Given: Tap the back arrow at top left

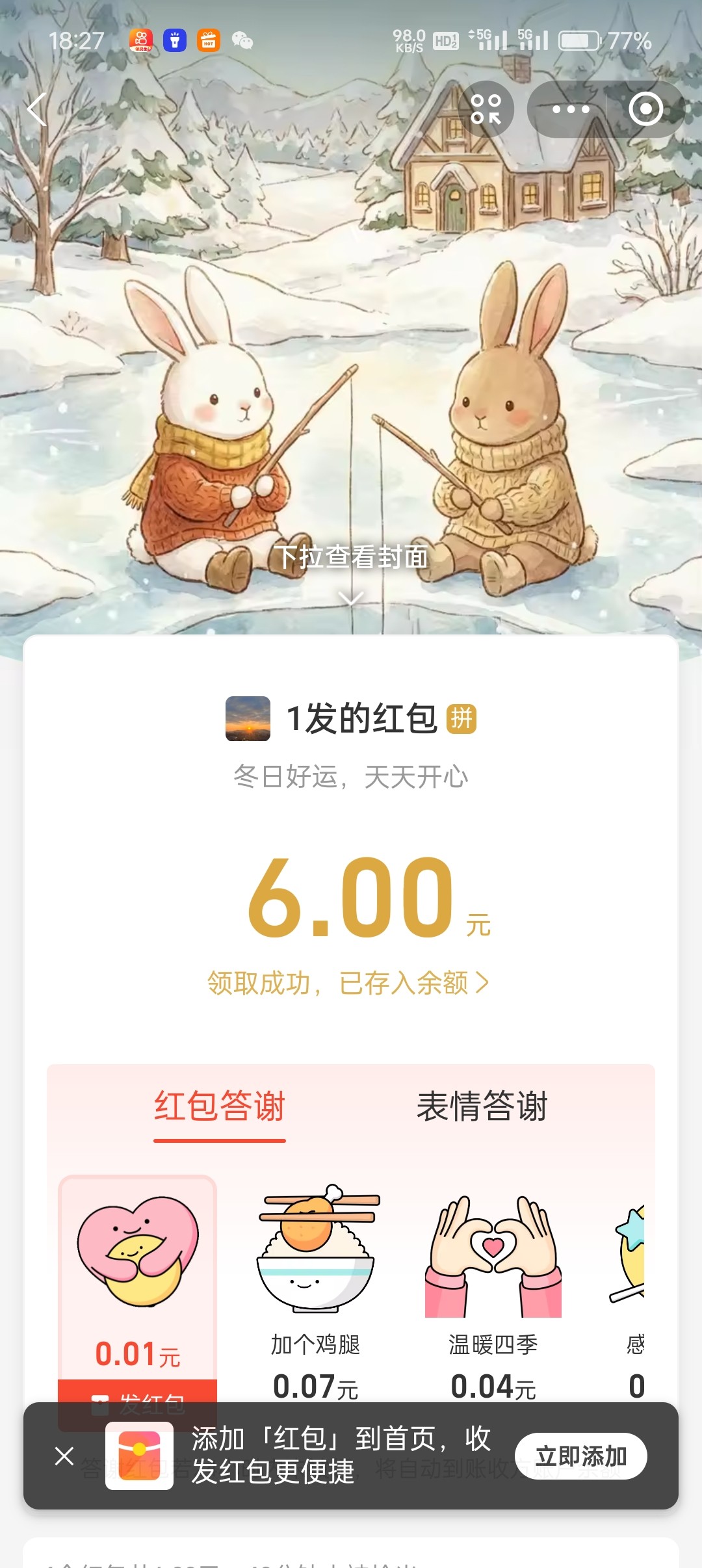Looking at the screenshot, I should tap(37, 111).
